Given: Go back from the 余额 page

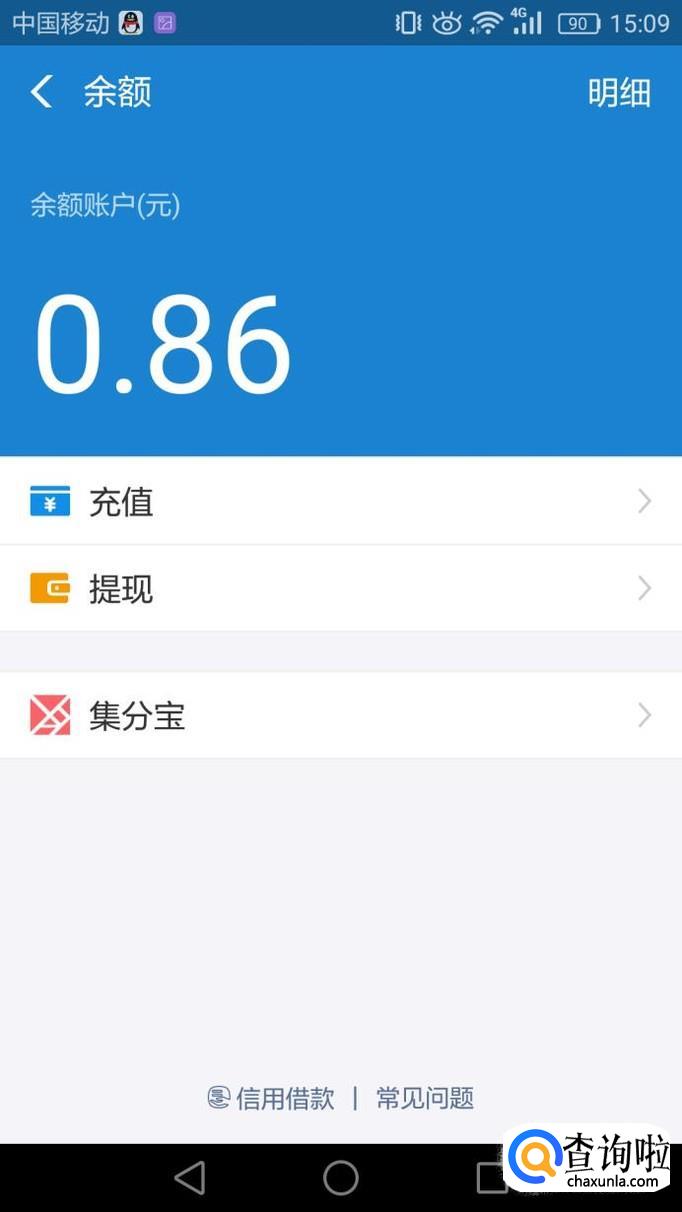Looking at the screenshot, I should pyautogui.click(x=42, y=93).
